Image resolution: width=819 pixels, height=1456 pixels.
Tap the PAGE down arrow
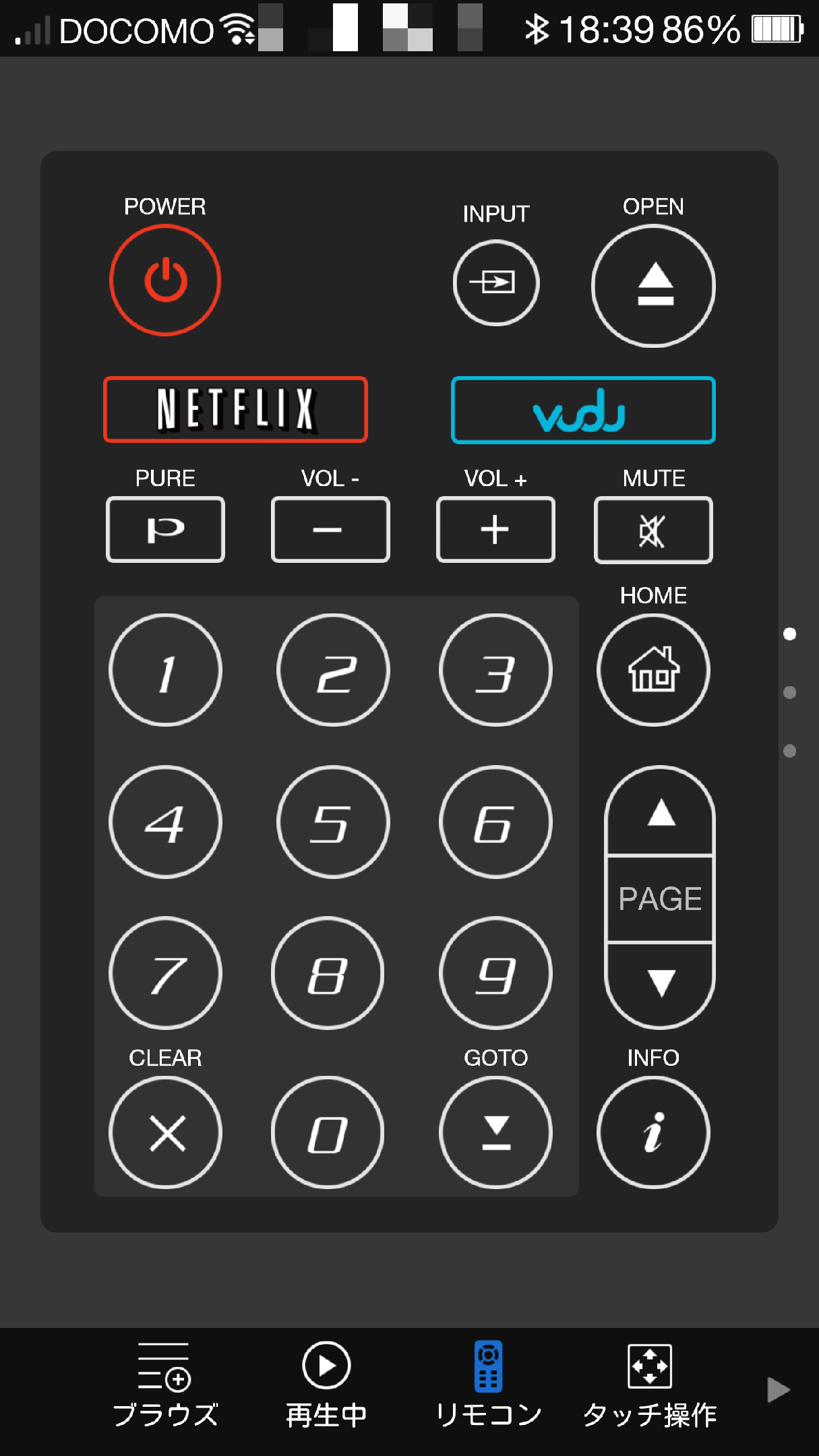click(660, 984)
